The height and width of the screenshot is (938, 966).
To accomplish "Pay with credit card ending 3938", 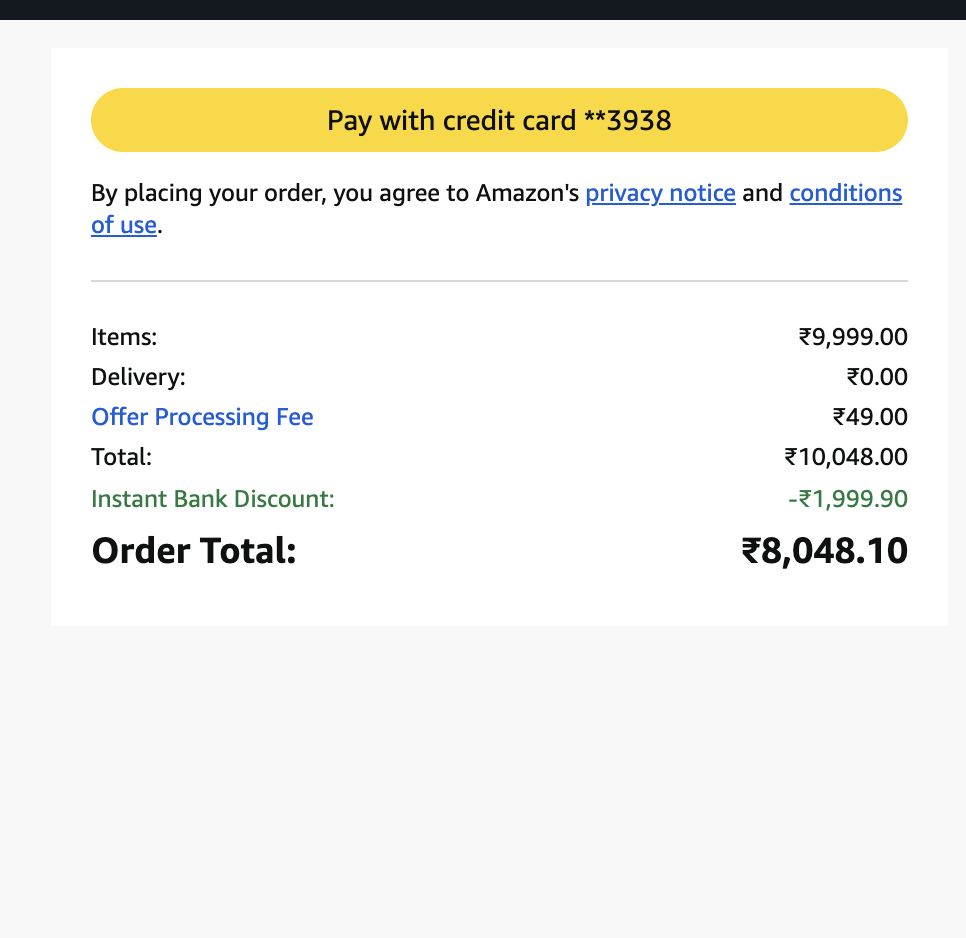I will pos(499,120).
